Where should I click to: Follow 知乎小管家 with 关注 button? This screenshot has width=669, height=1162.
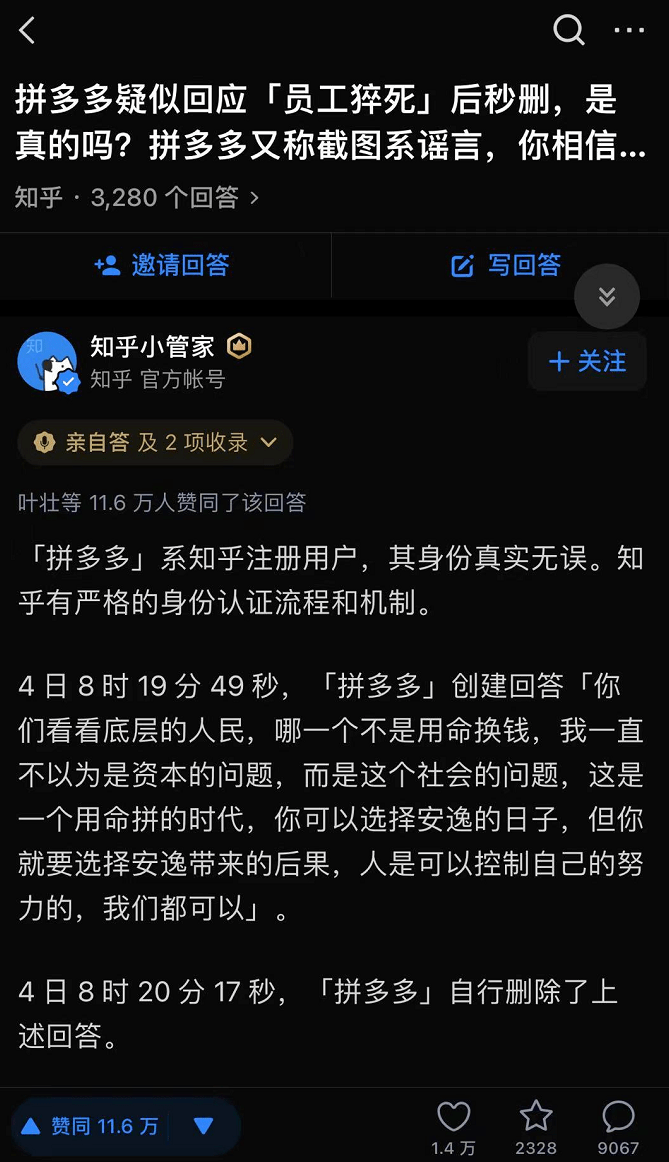tap(588, 362)
